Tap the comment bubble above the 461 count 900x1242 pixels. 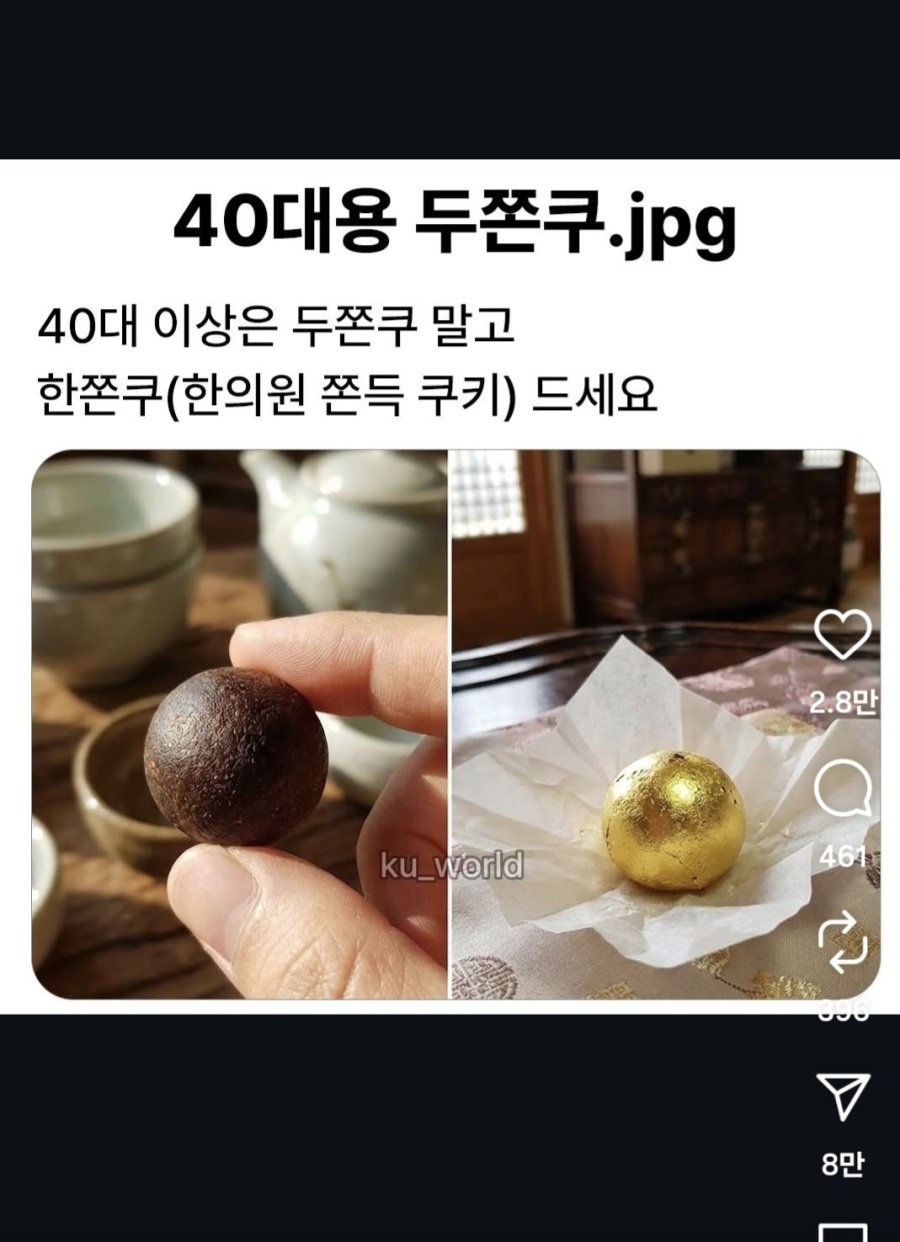pos(845,791)
